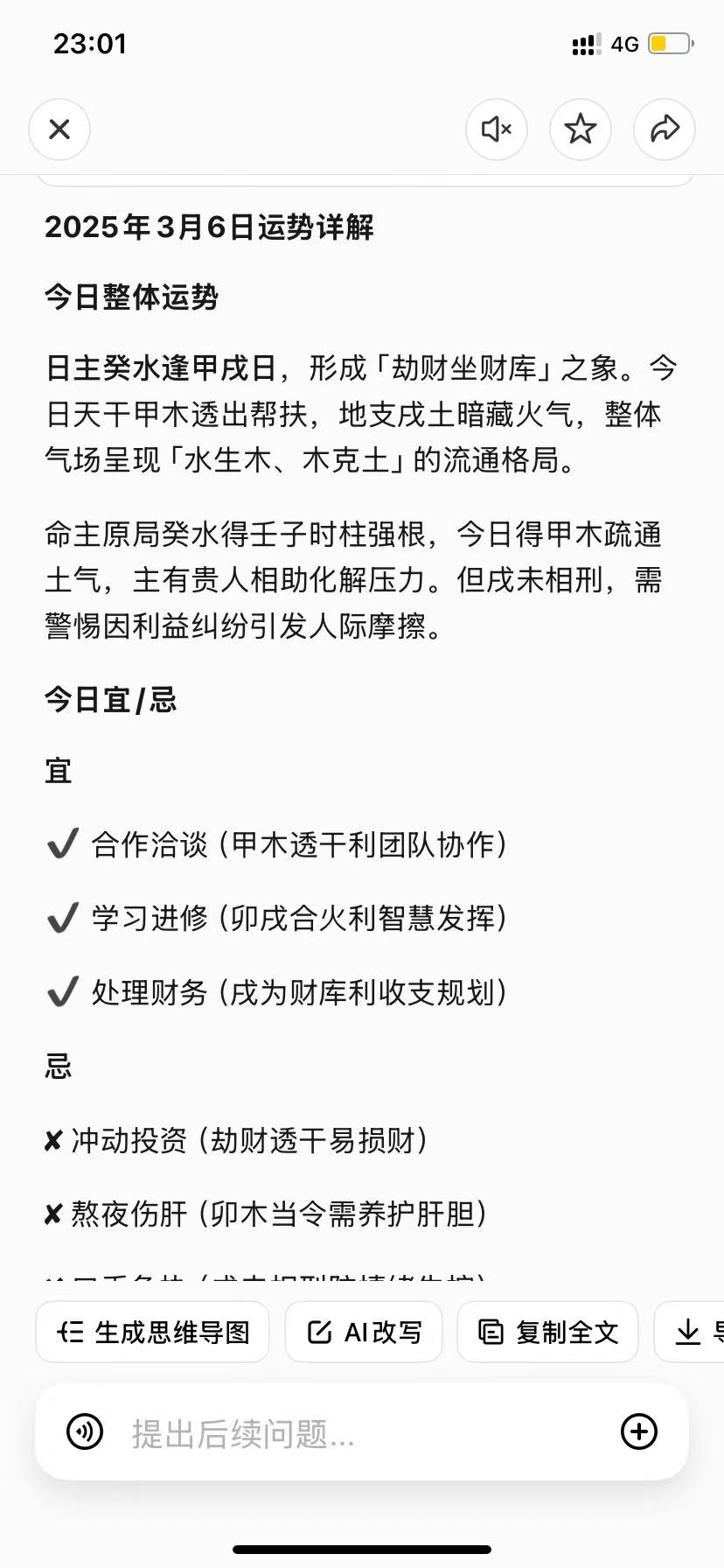Tap the battery level indicator
The height and width of the screenshot is (1568, 724).
(672, 44)
